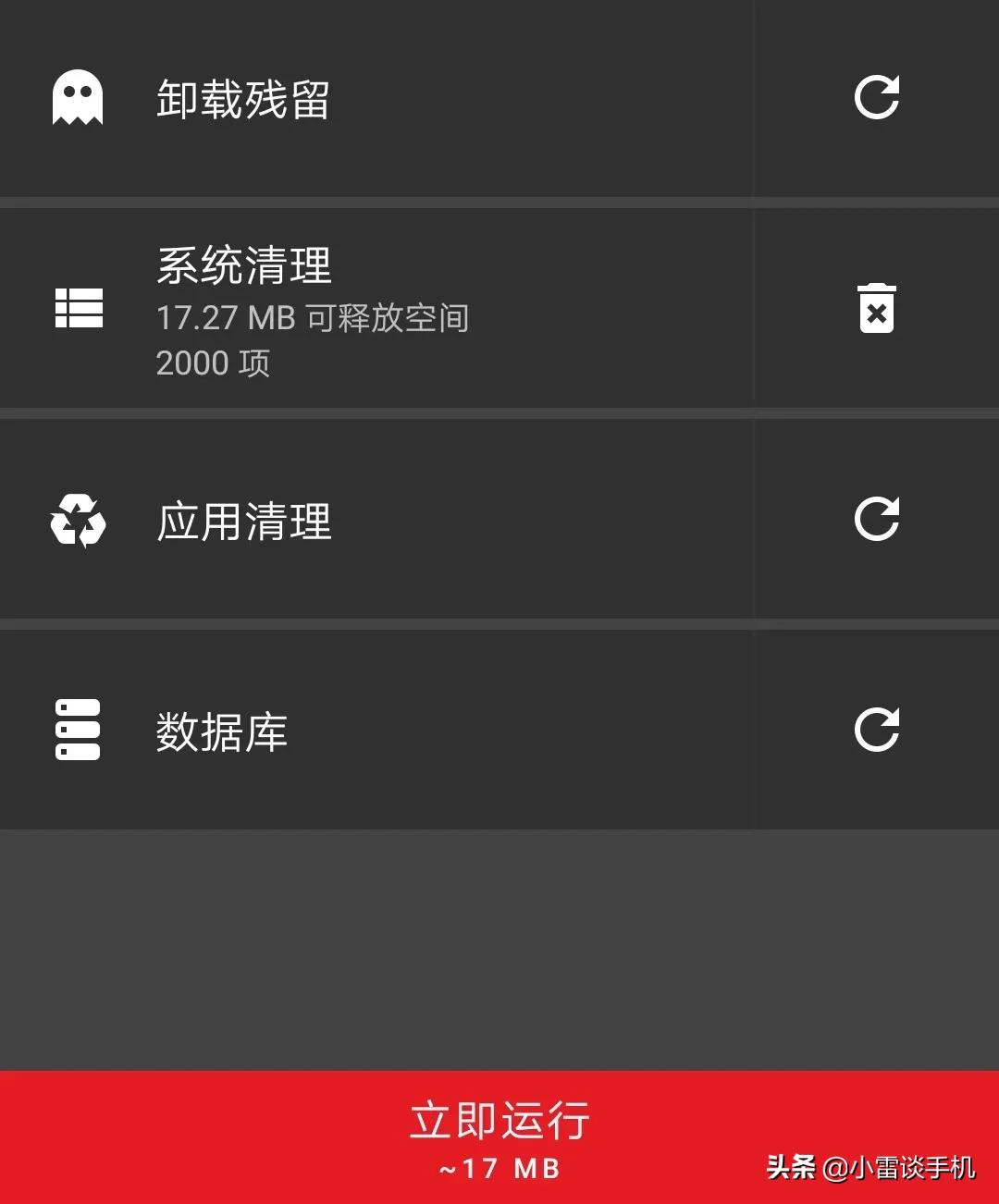Select the recycle icon for 应用清理
Screen dimensions: 999x1204
point(79,521)
